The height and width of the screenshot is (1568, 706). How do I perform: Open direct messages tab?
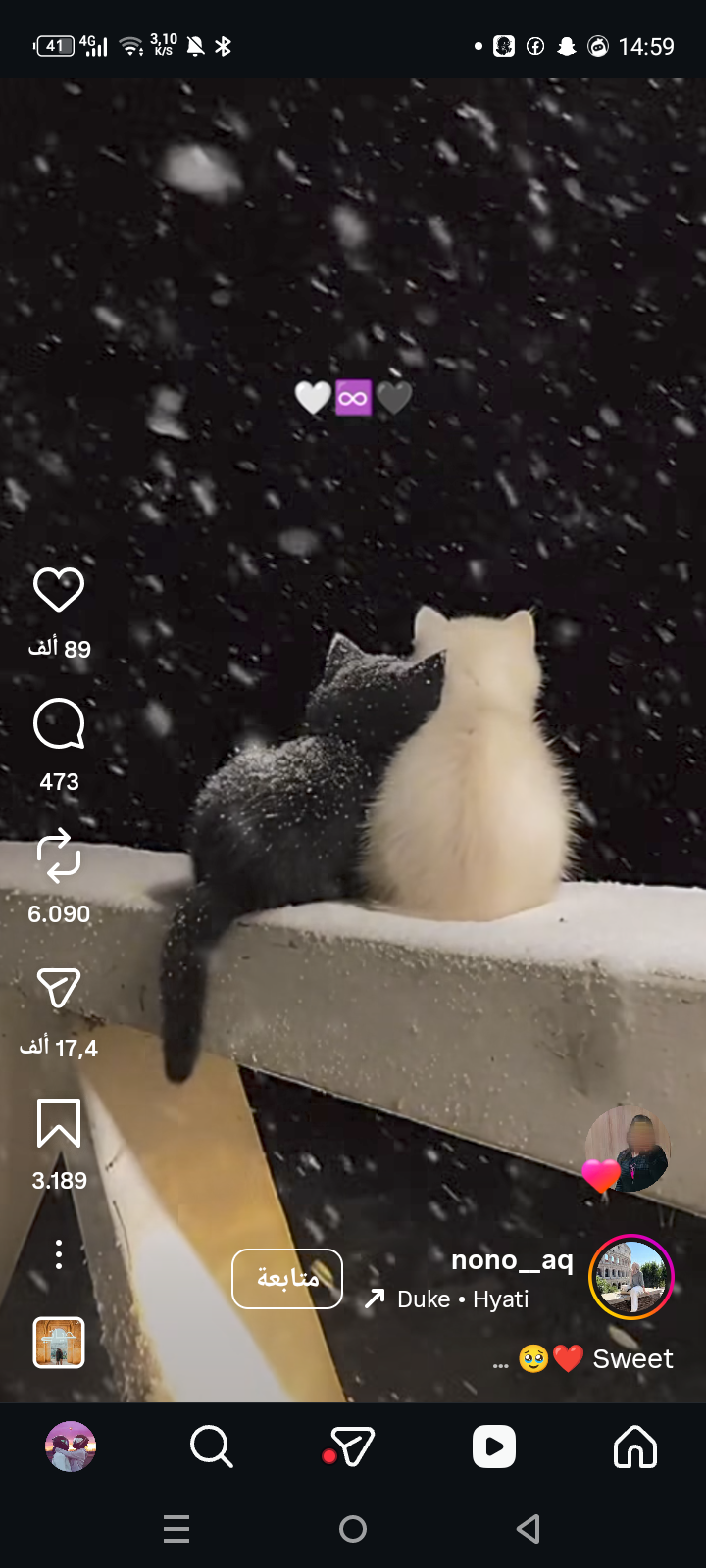point(352,1446)
